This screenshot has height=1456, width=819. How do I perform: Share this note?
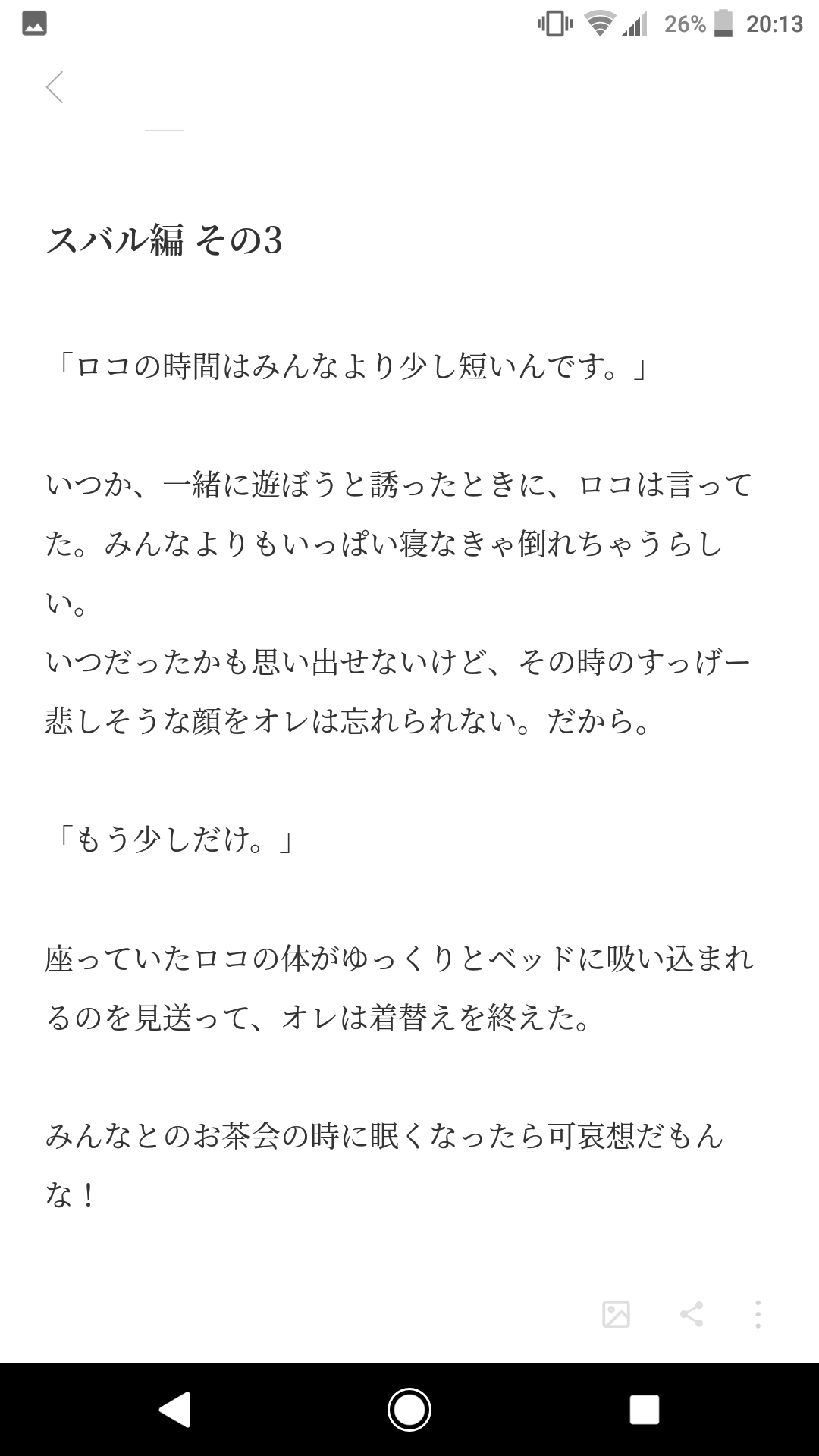coord(691,1314)
